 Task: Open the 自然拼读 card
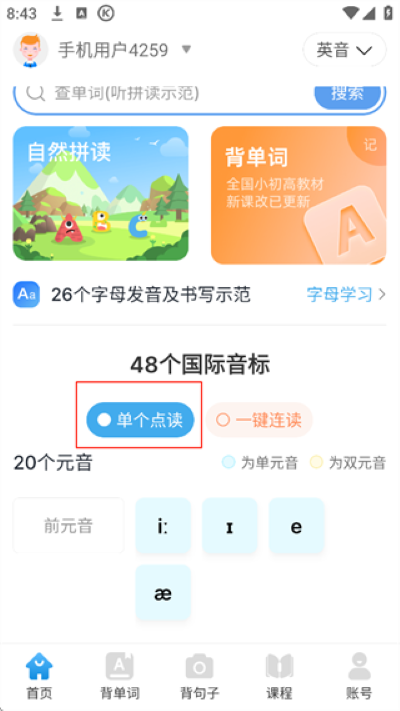[x=100, y=193]
